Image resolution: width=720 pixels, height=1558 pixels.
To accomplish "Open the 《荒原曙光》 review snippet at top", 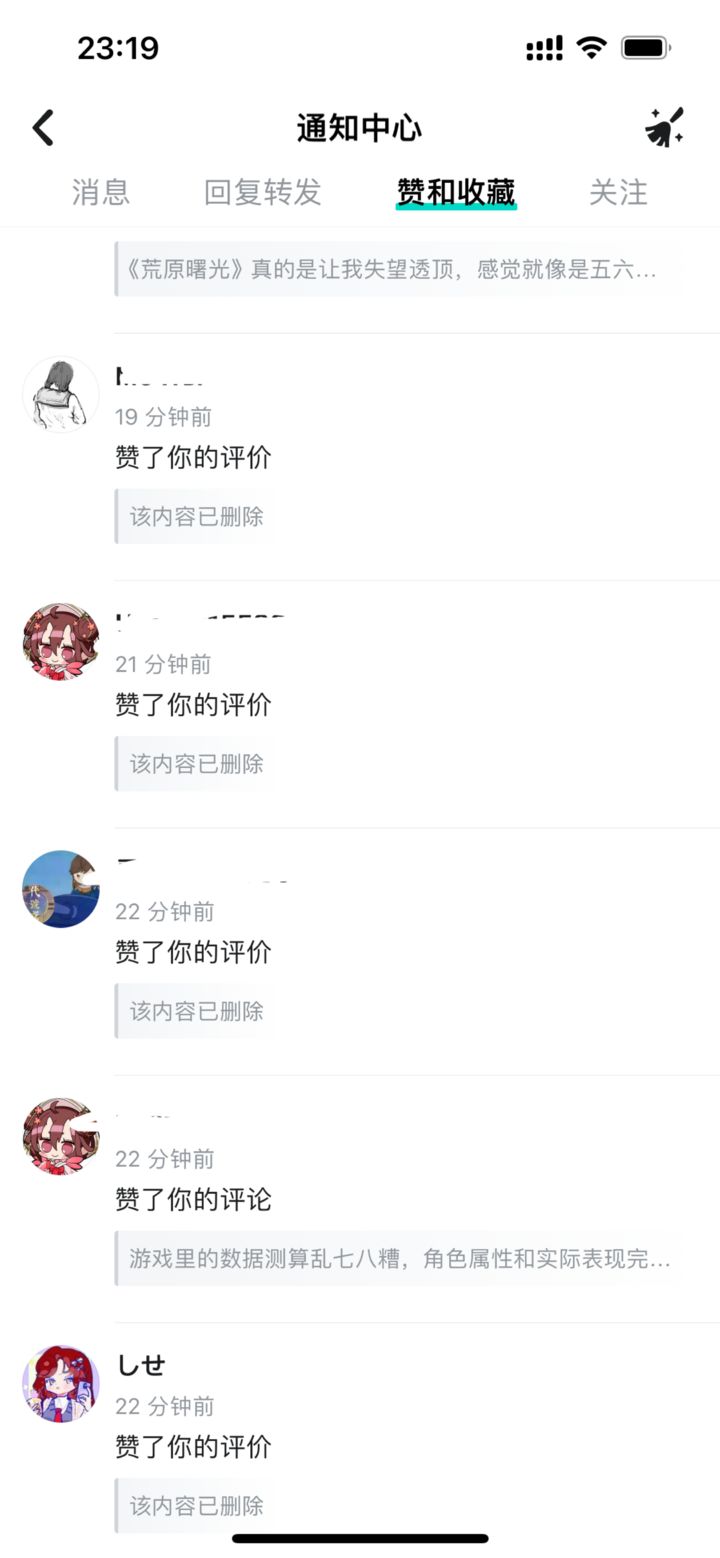I will pyautogui.click(x=400, y=269).
